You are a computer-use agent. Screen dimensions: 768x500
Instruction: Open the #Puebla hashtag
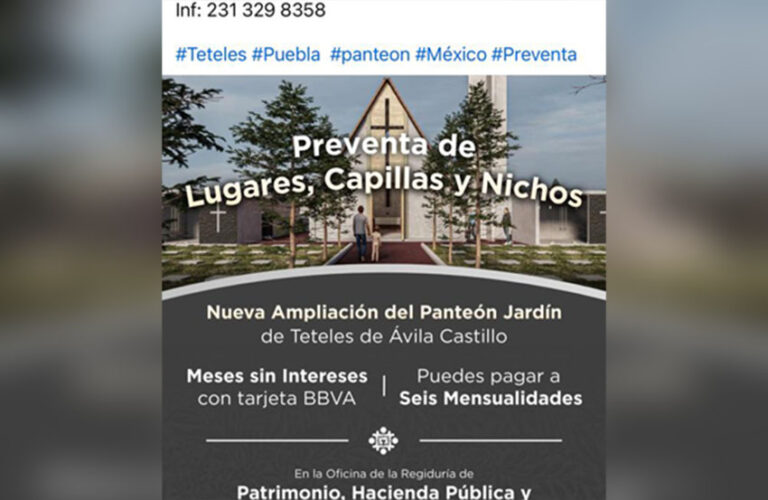click(286, 54)
